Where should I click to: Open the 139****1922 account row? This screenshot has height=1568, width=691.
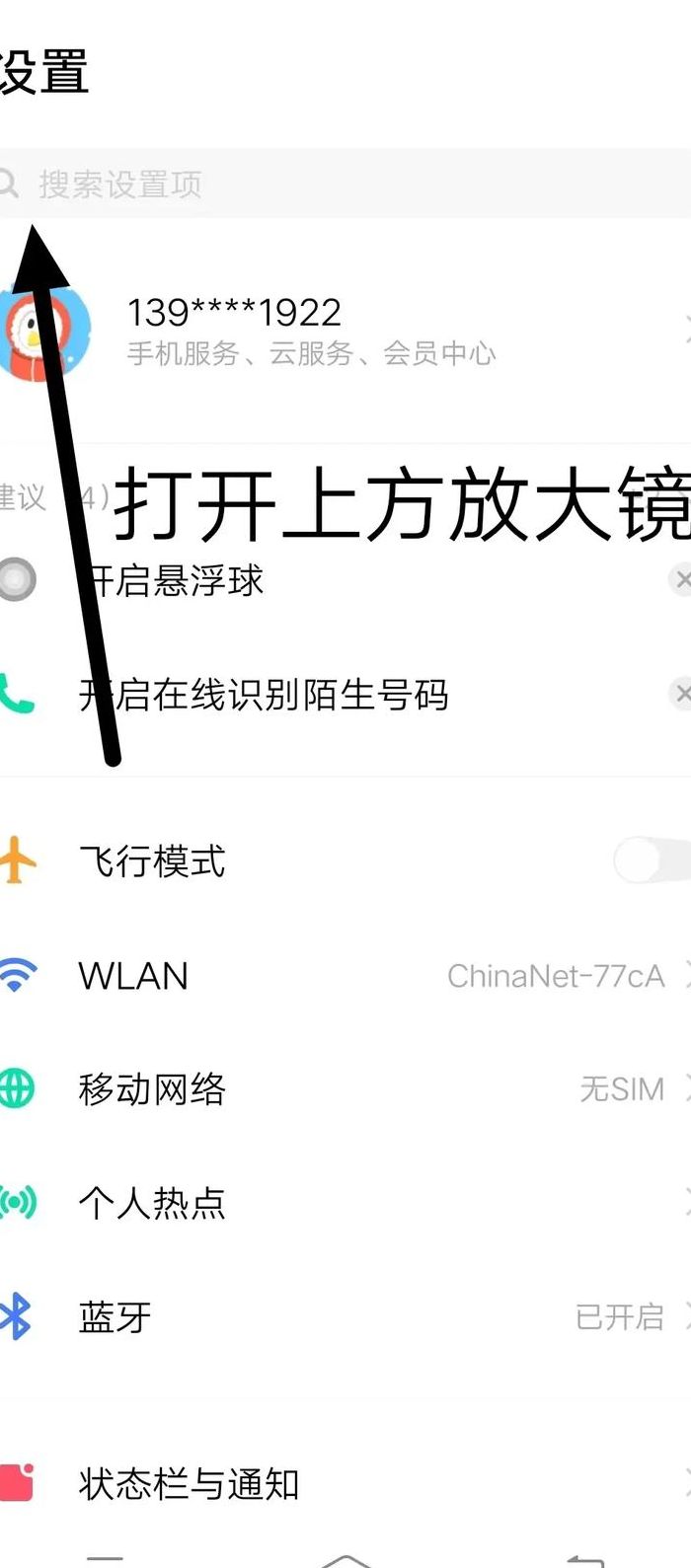point(345,332)
